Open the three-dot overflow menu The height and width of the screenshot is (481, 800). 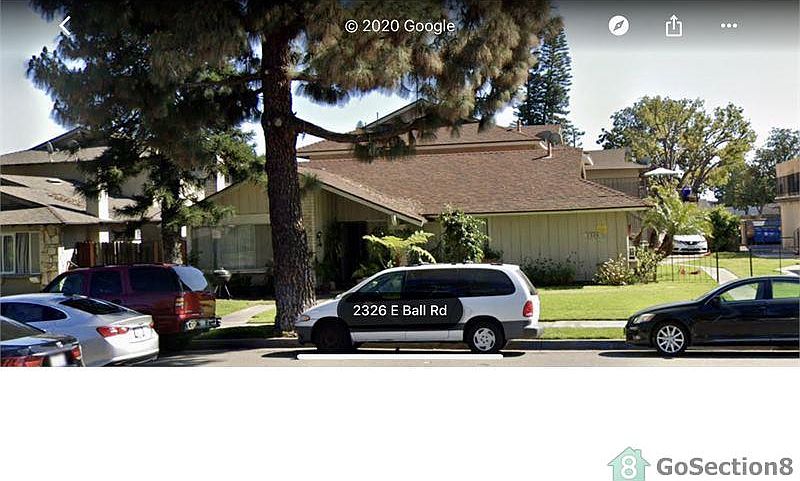[x=729, y=26]
